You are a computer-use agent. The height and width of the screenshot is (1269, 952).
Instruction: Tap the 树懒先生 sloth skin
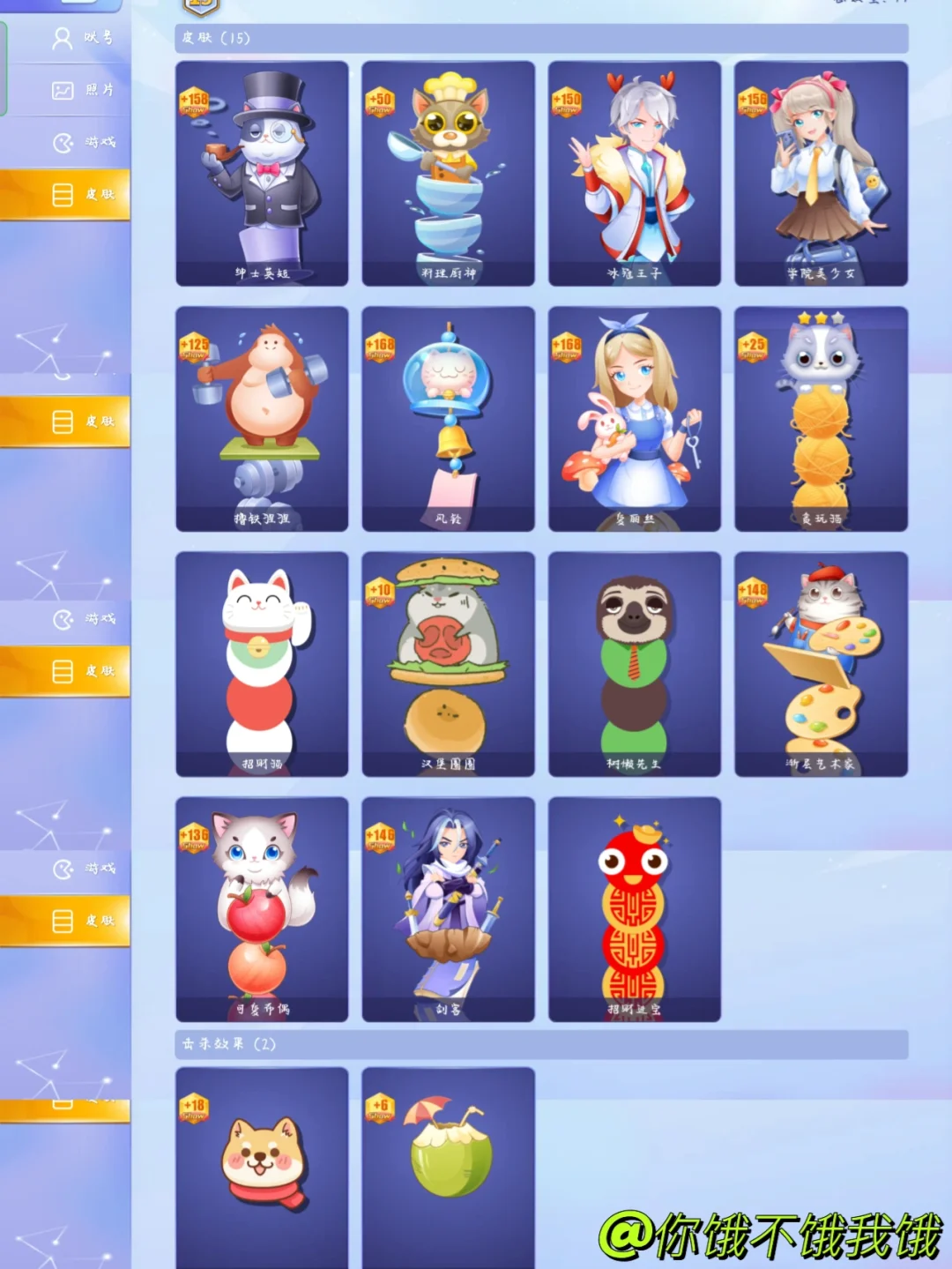(x=635, y=664)
